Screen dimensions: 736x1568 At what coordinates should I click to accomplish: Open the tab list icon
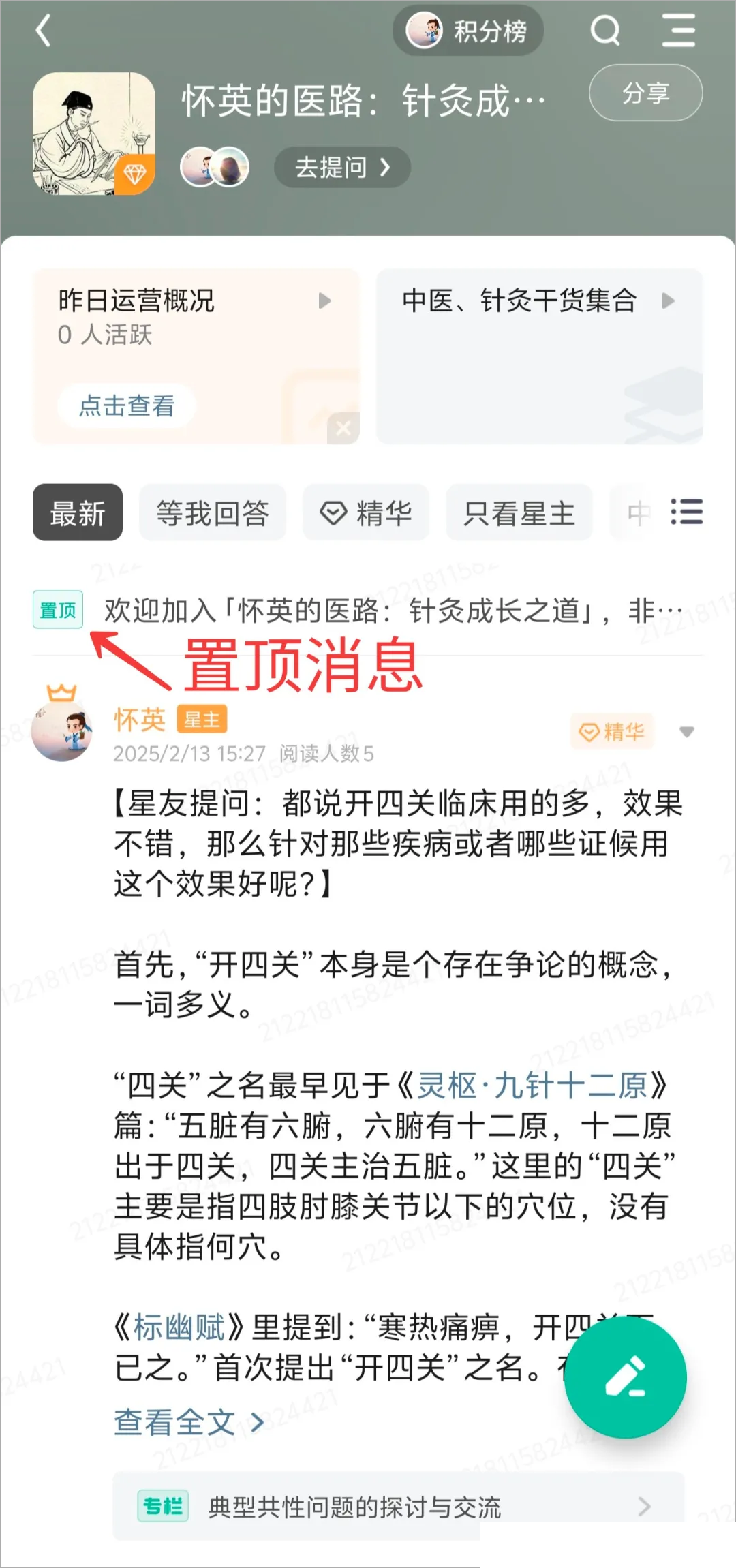tap(686, 512)
